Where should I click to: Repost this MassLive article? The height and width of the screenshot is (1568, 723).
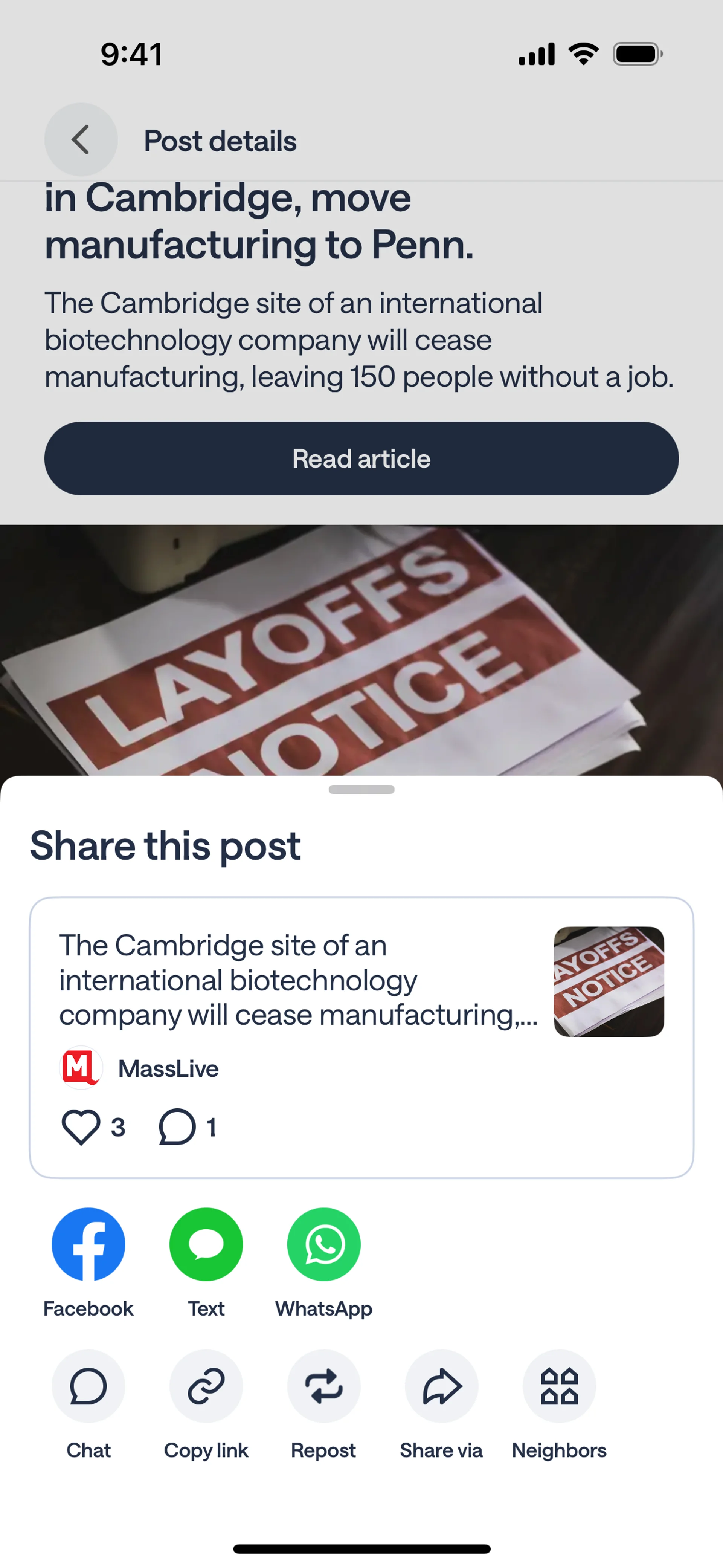click(x=324, y=1387)
